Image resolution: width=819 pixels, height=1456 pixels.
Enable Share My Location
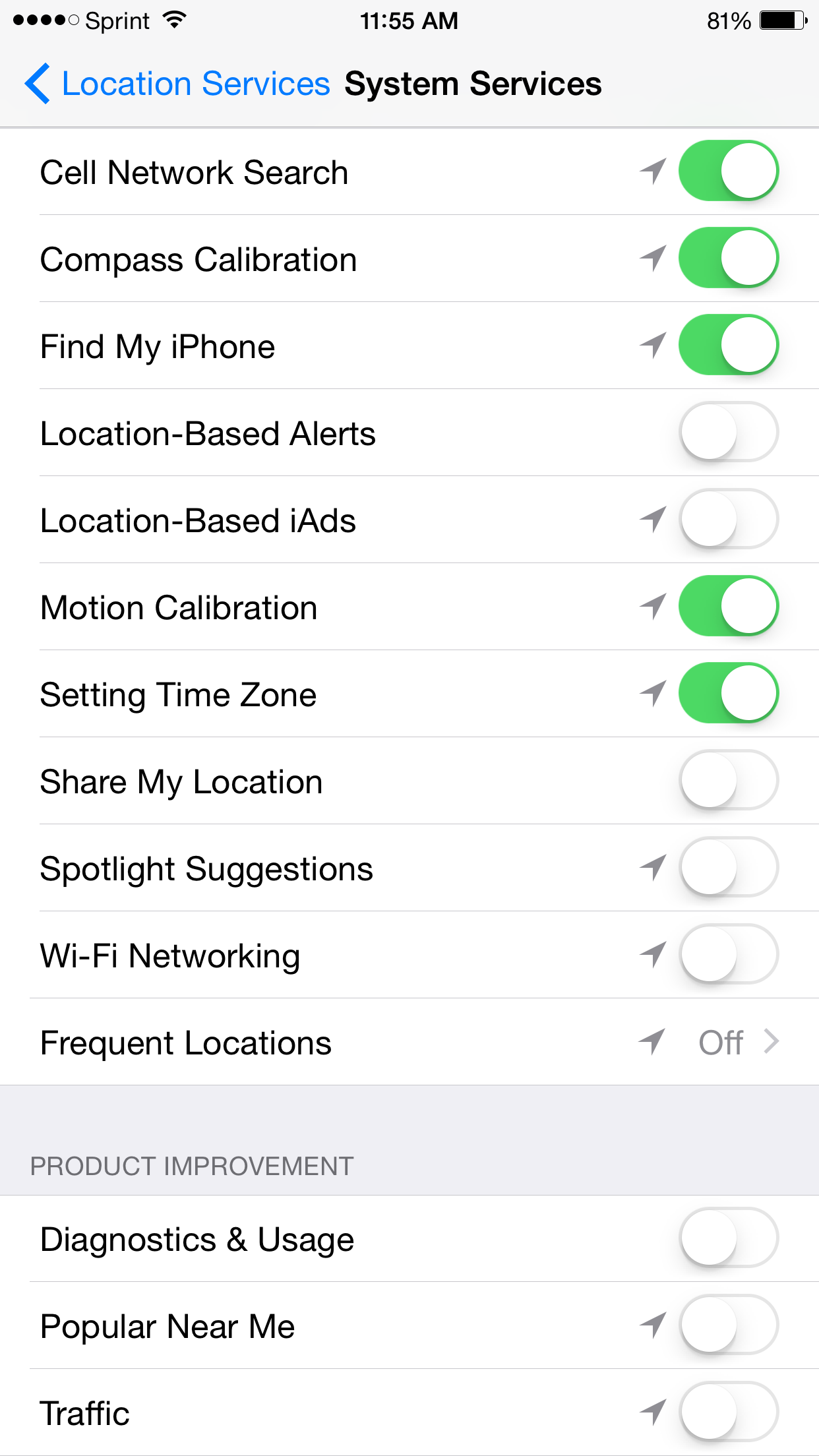click(729, 780)
